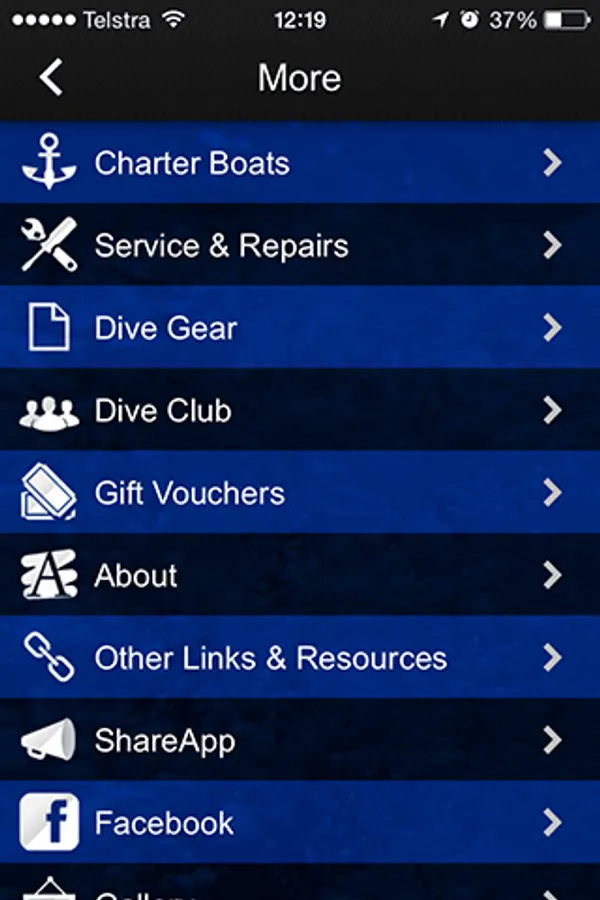Select the ShareApp row
The image size is (600, 900).
point(300,740)
